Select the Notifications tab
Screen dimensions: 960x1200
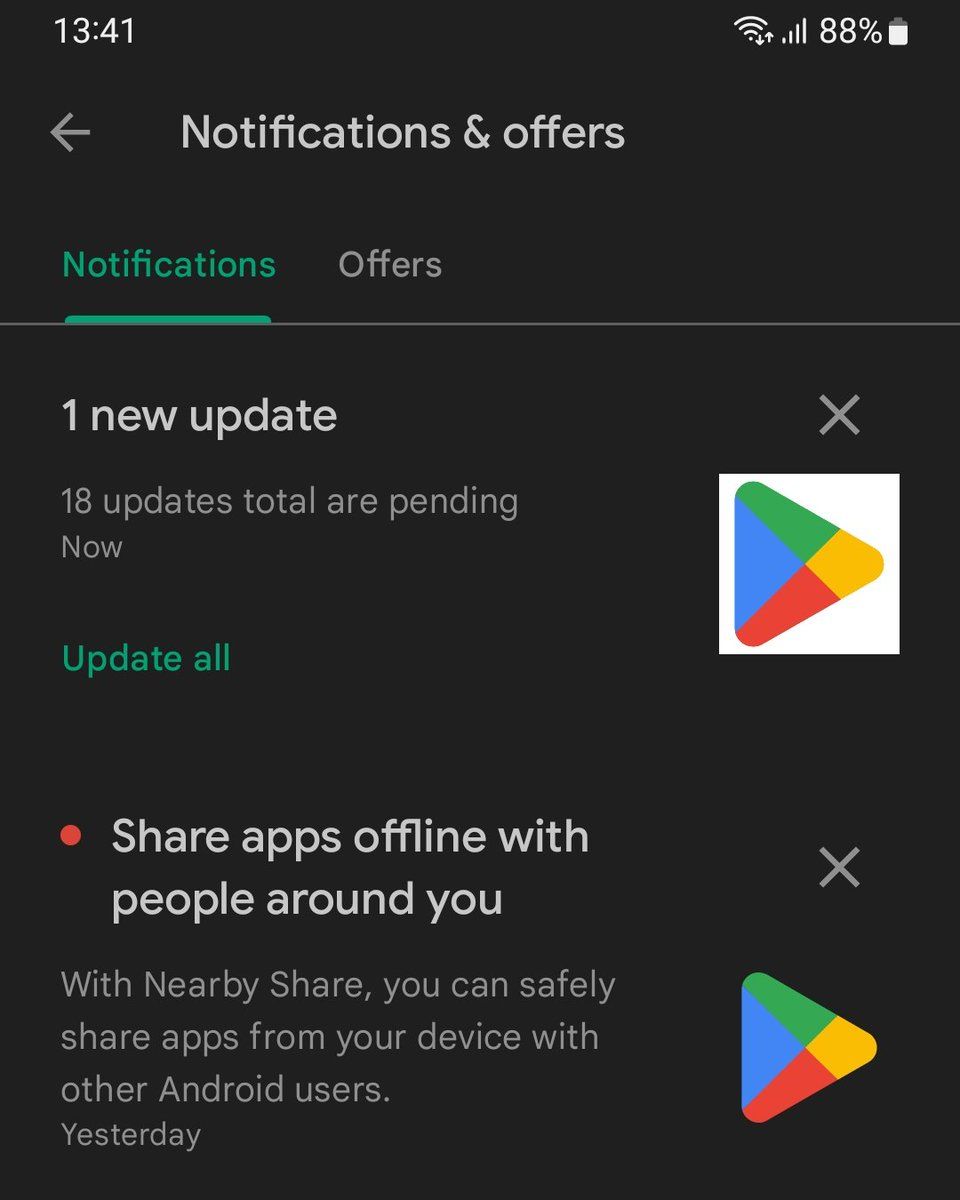(x=169, y=265)
